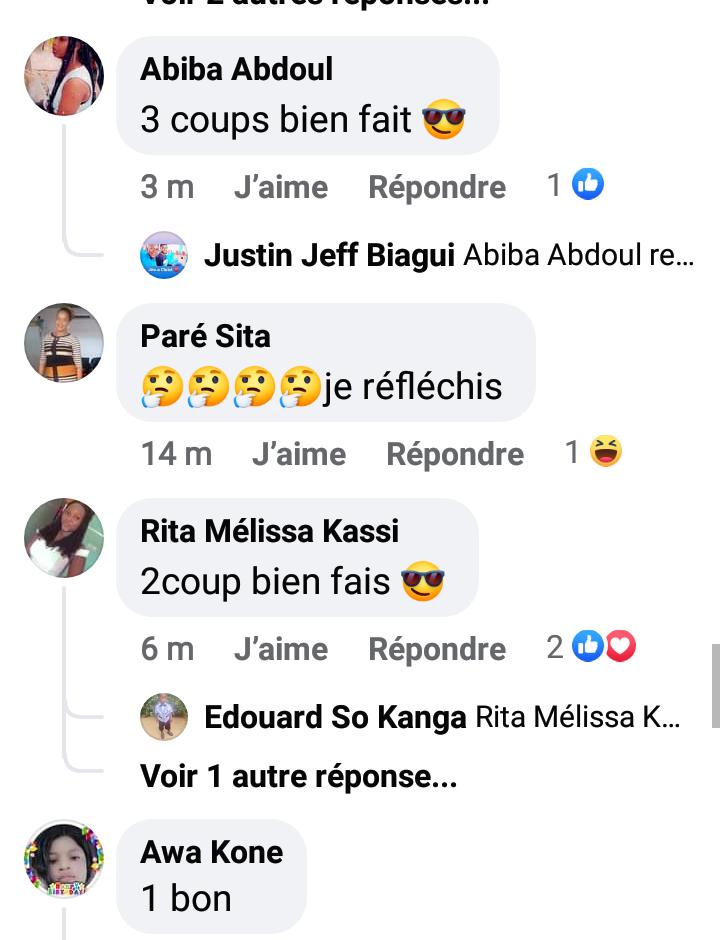Screen dimensions: 720x940
Task: Open Abiba Abdoul's profile picture
Action: click(x=64, y=76)
